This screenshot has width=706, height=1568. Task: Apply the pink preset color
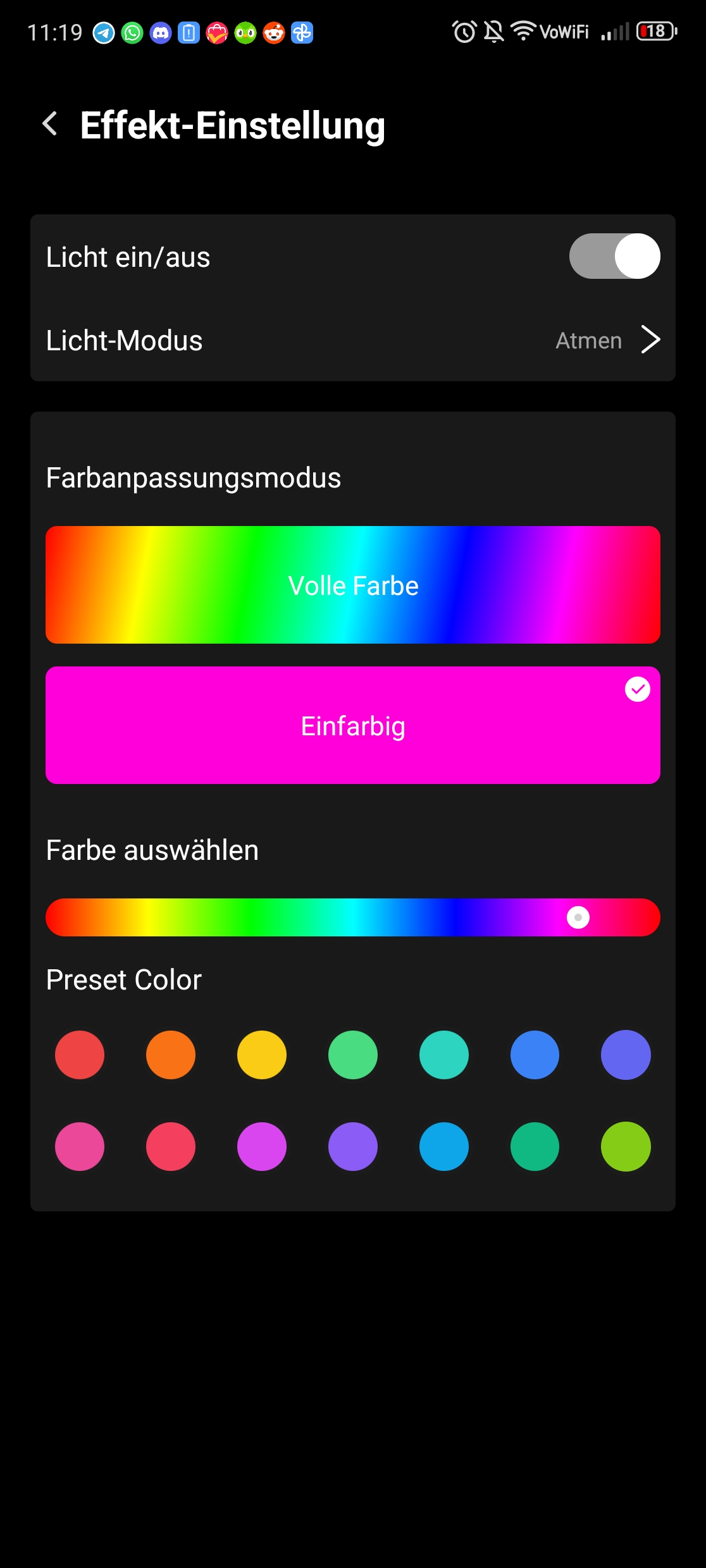[x=80, y=1146]
